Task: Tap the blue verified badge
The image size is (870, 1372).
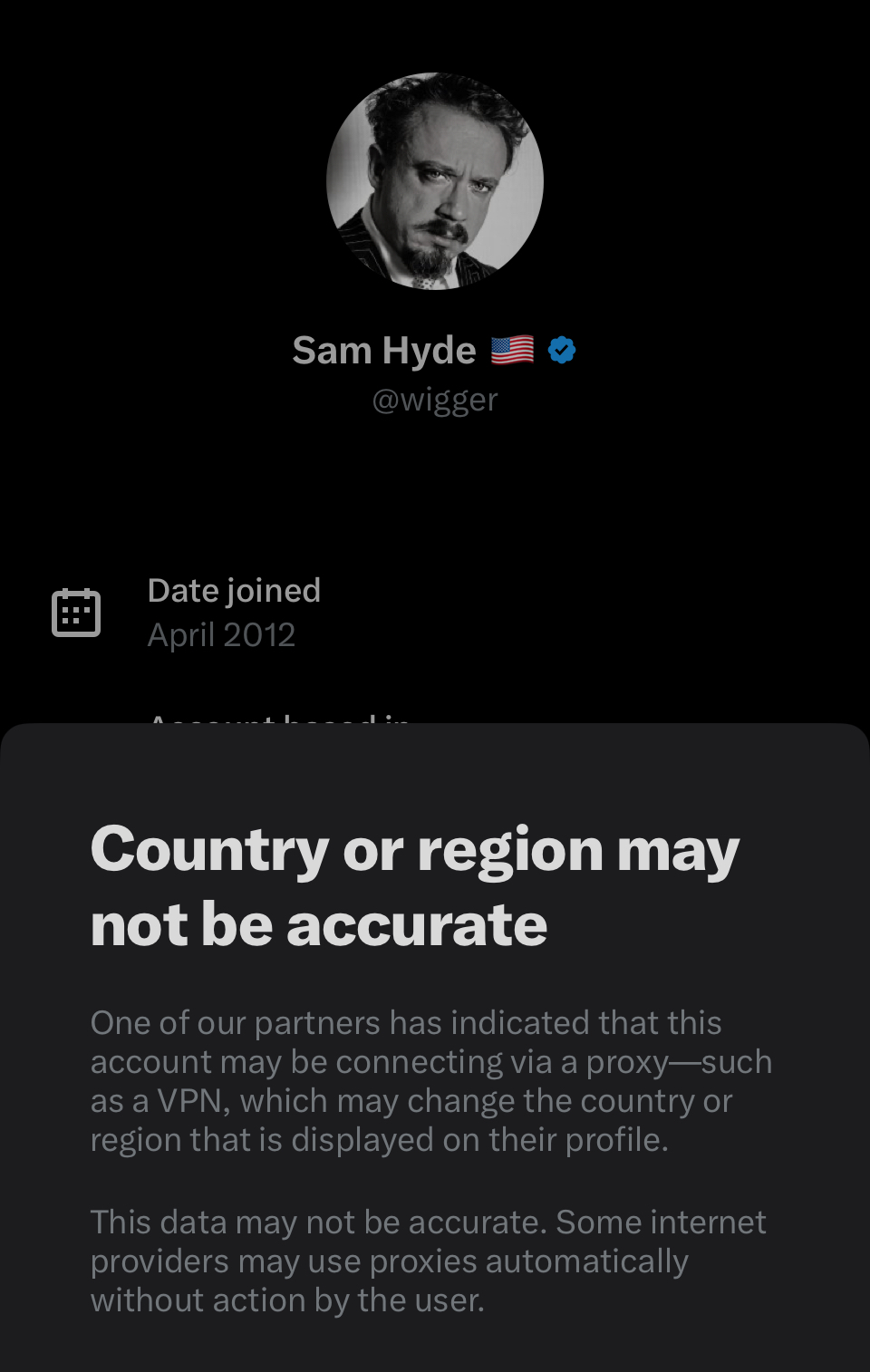Action: 562,350
